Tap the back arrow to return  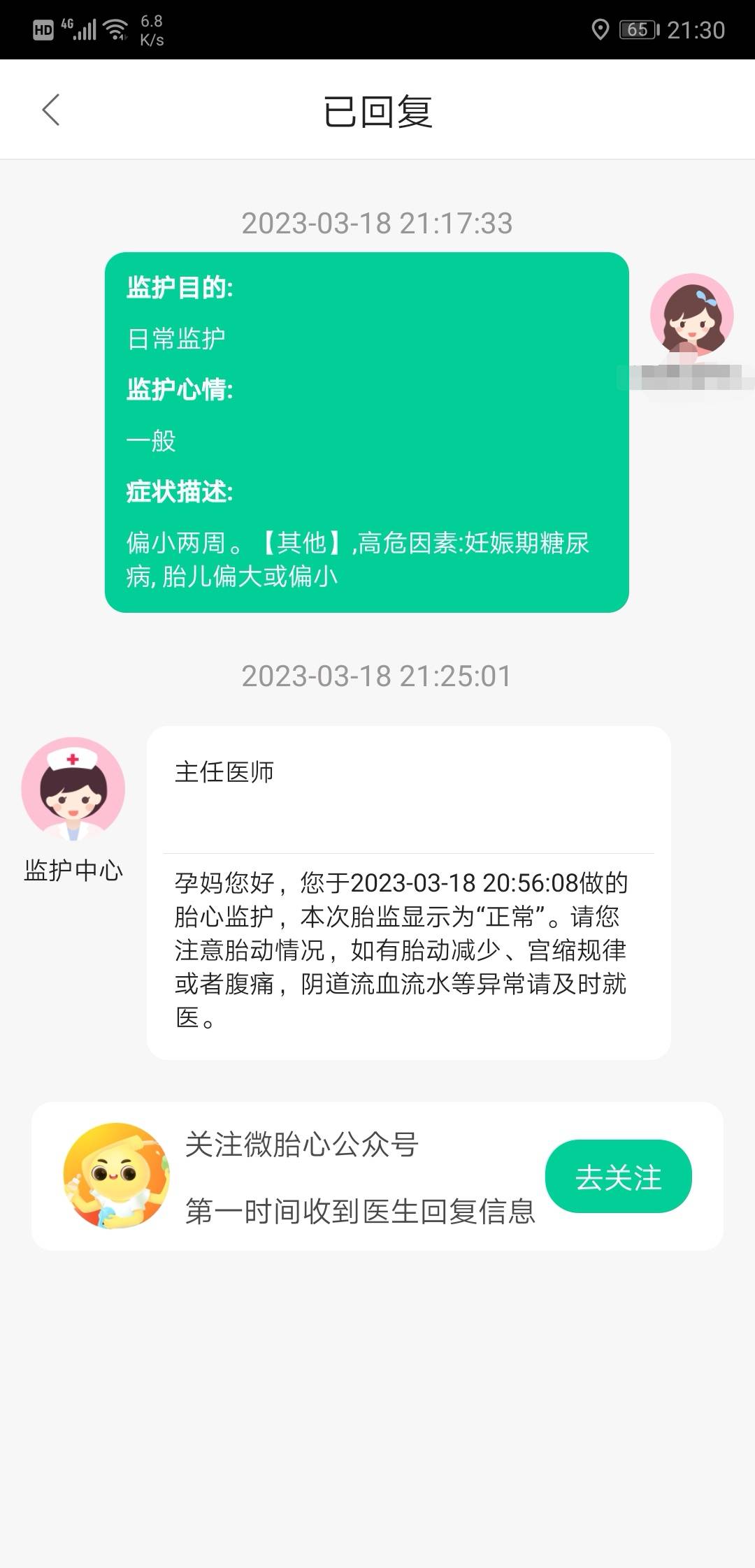click(x=50, y=109)
